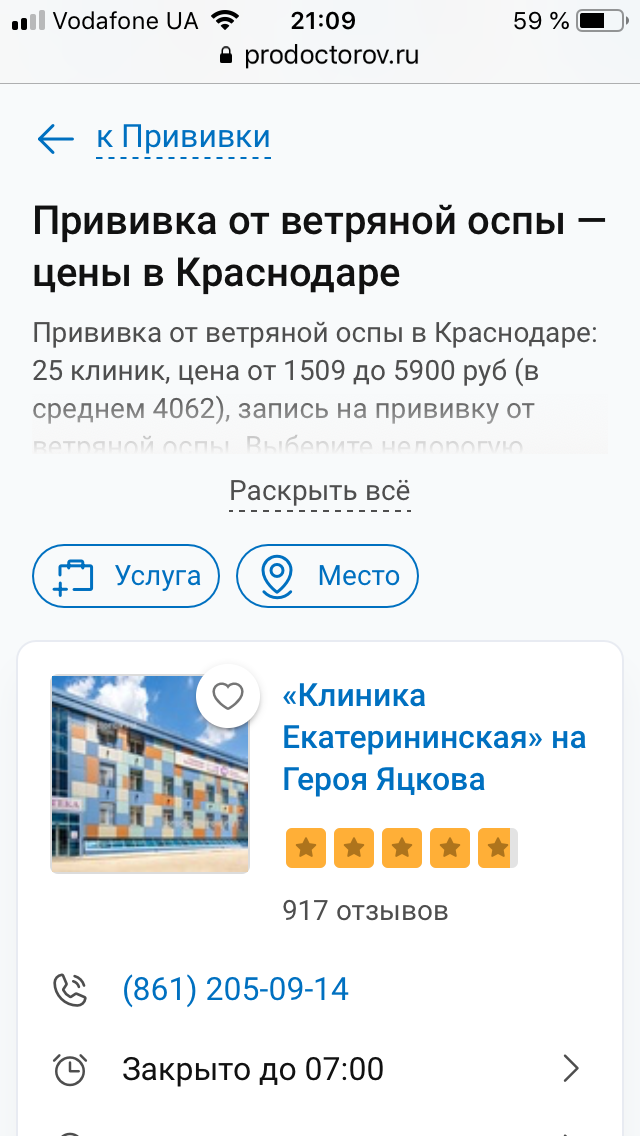This screenshot has height=1136, width=640.
Task: Open the Место filter
Action: 327,576
